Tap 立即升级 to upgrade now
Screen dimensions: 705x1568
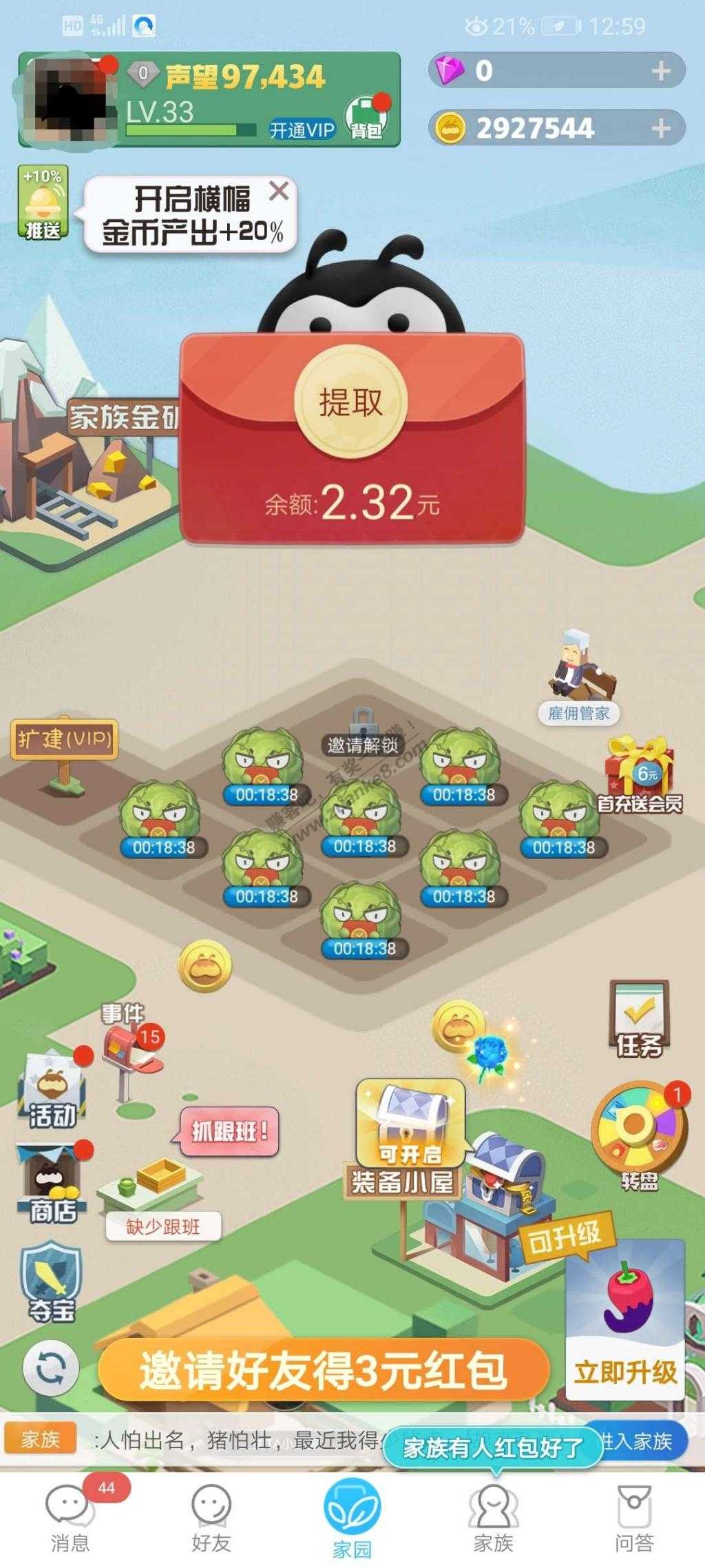625,1372
